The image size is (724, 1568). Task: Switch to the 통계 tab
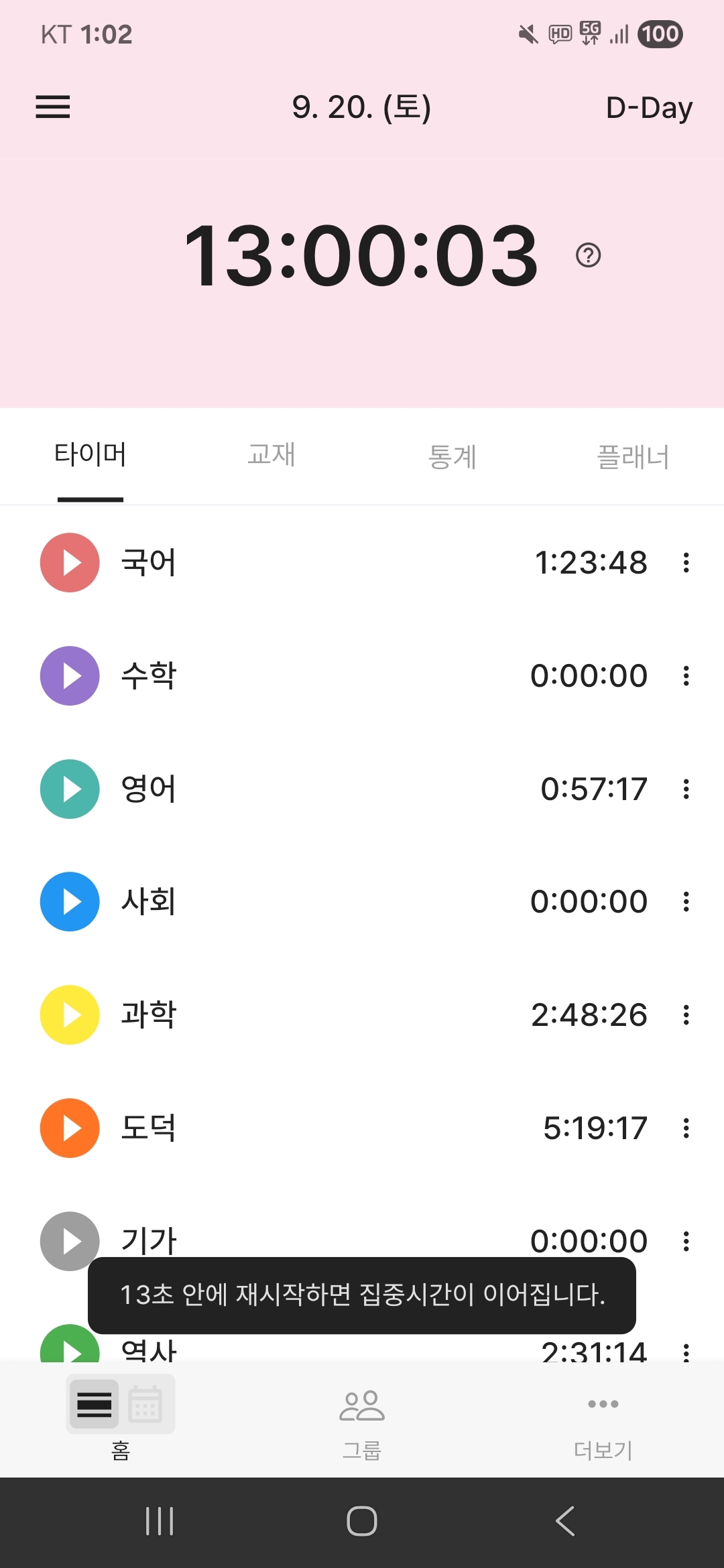point(452,457)
